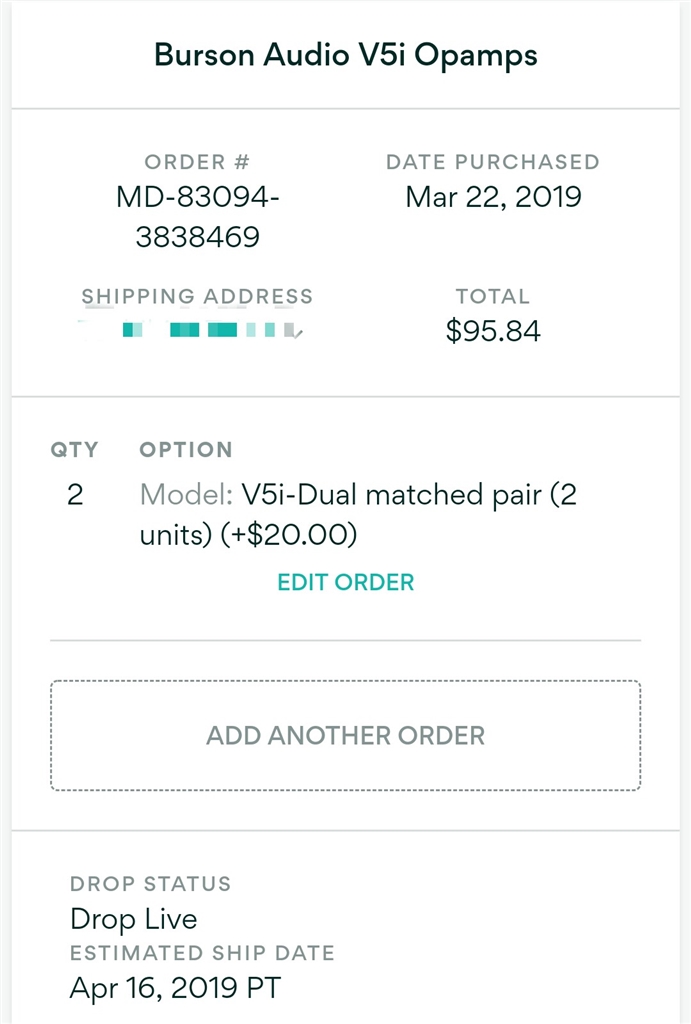The width and height of the screenshot is (691, 1024).
Task: Tap the EDIT ORDER link
Action: click(345, 582)
